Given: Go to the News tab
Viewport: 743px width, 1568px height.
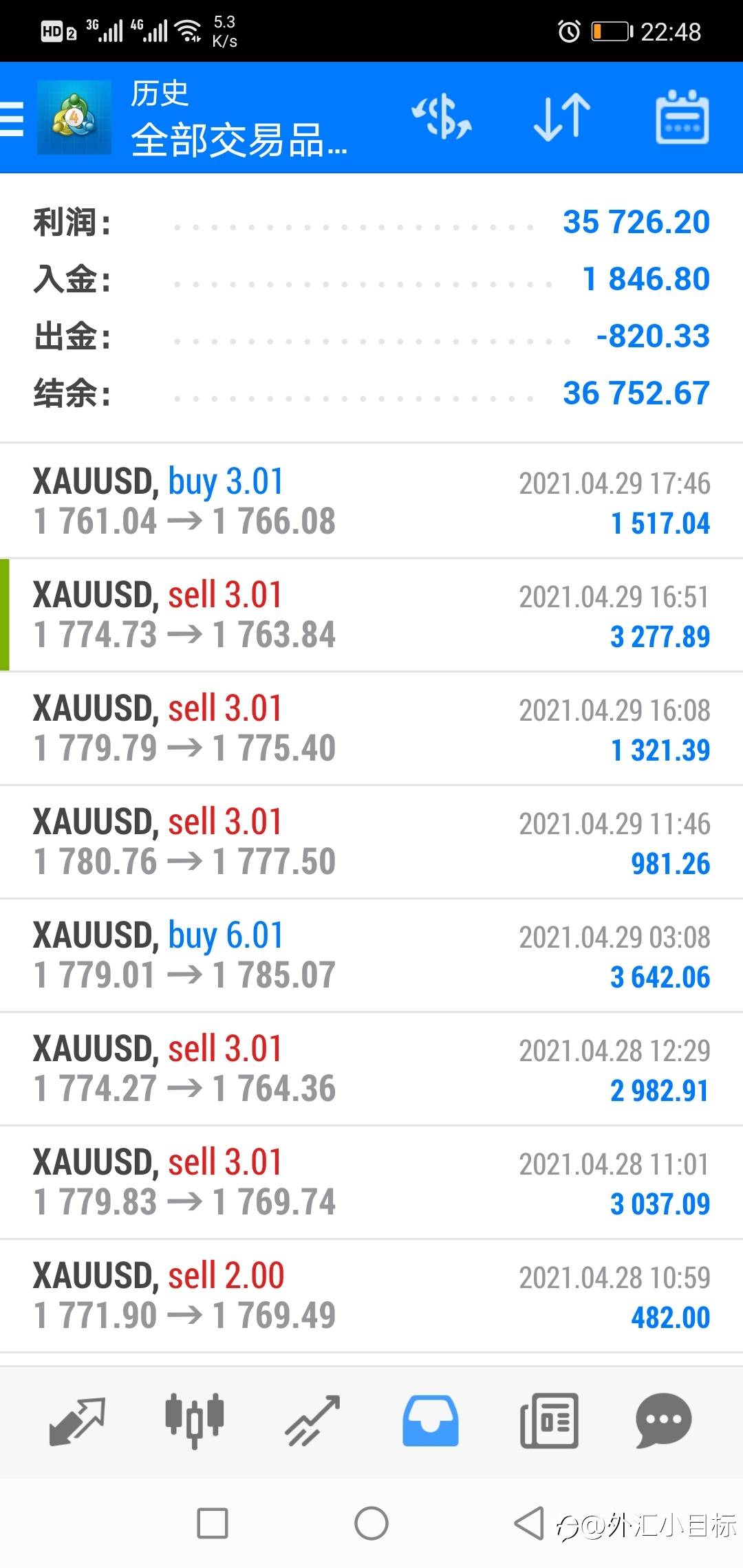Looking at the screenshot, I should click(x=549, y=1421).
